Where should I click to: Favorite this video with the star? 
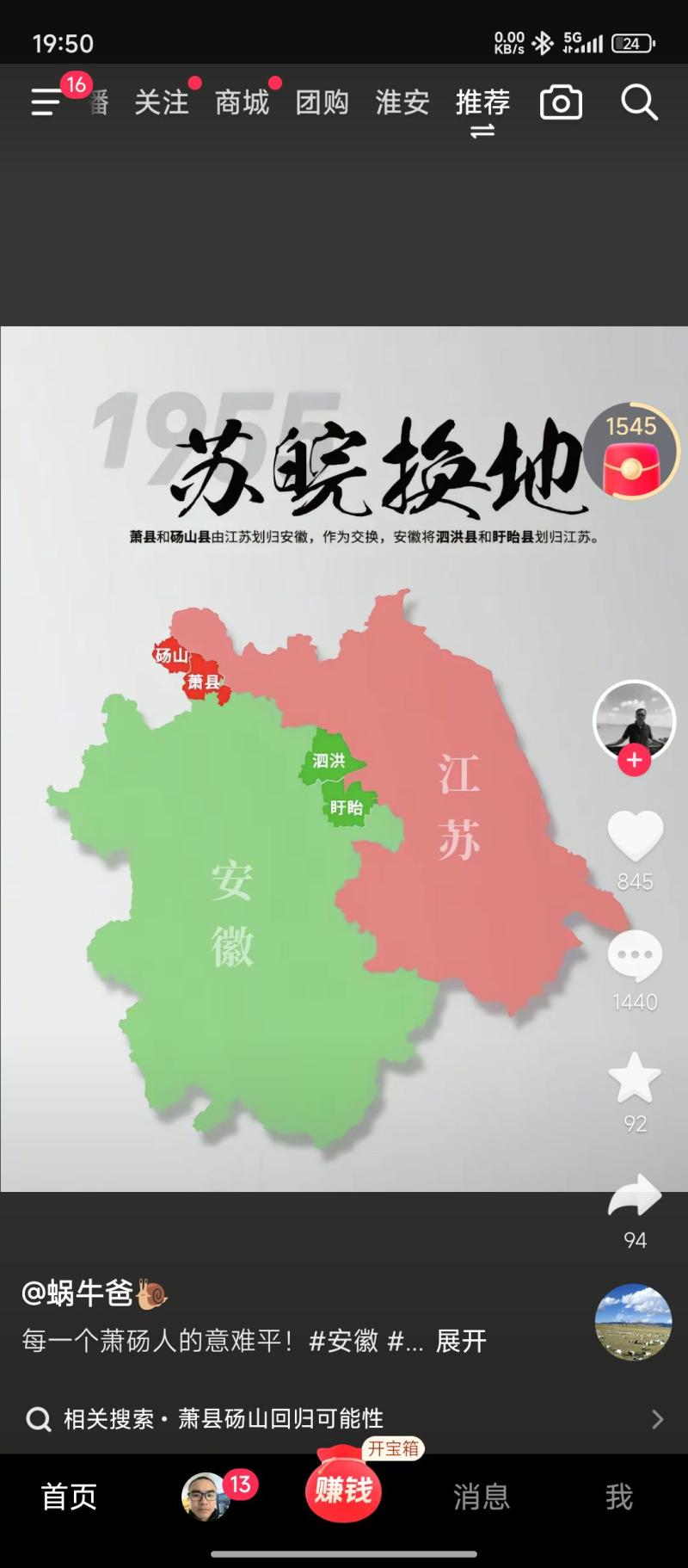tap(635, 1077)
